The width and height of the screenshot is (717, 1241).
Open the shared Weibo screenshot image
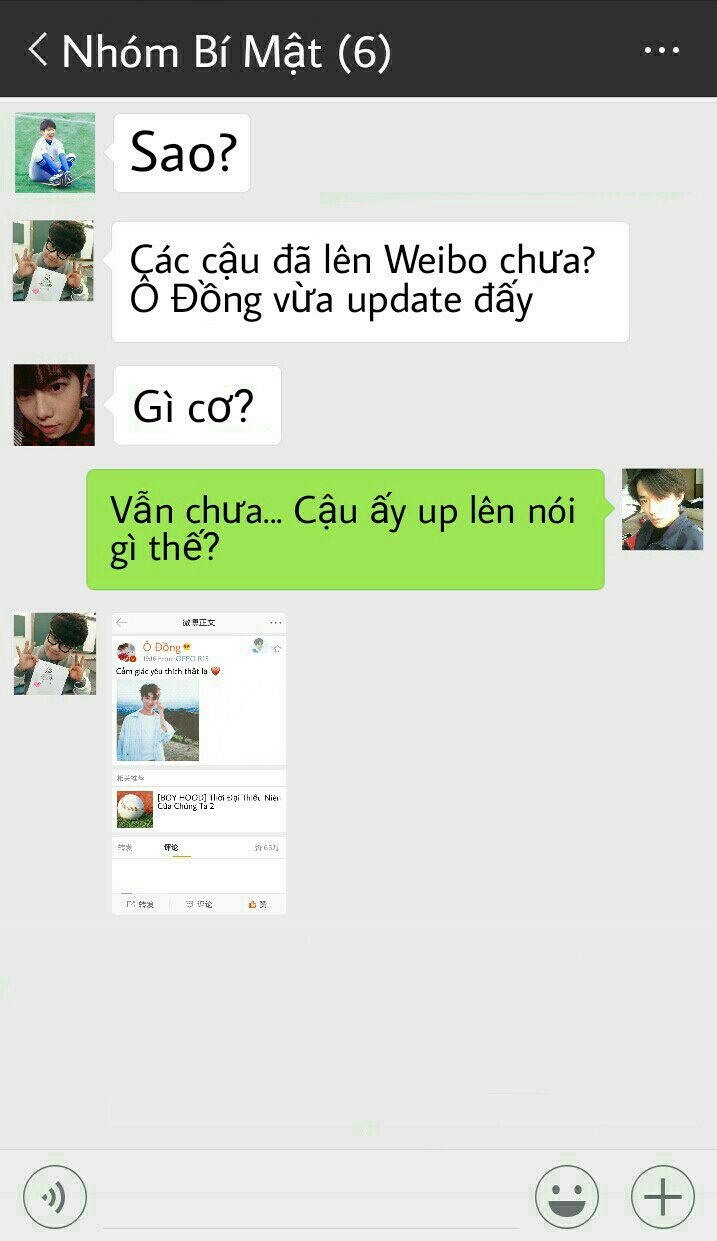pyautogui.click(x=199, y=763)
